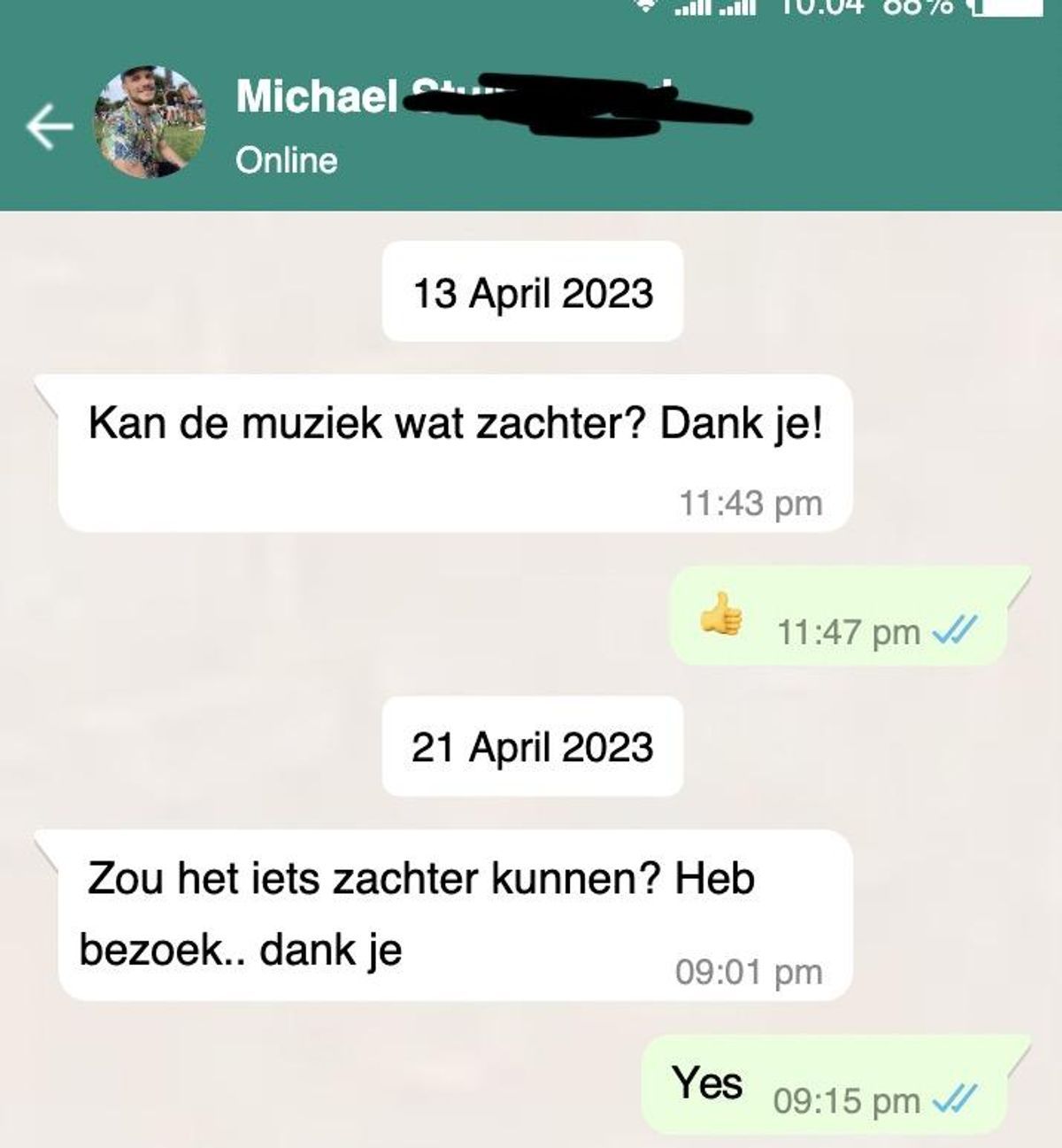Open contact info via Michael's name
Screen dimensions: 1062x1148
317,96
